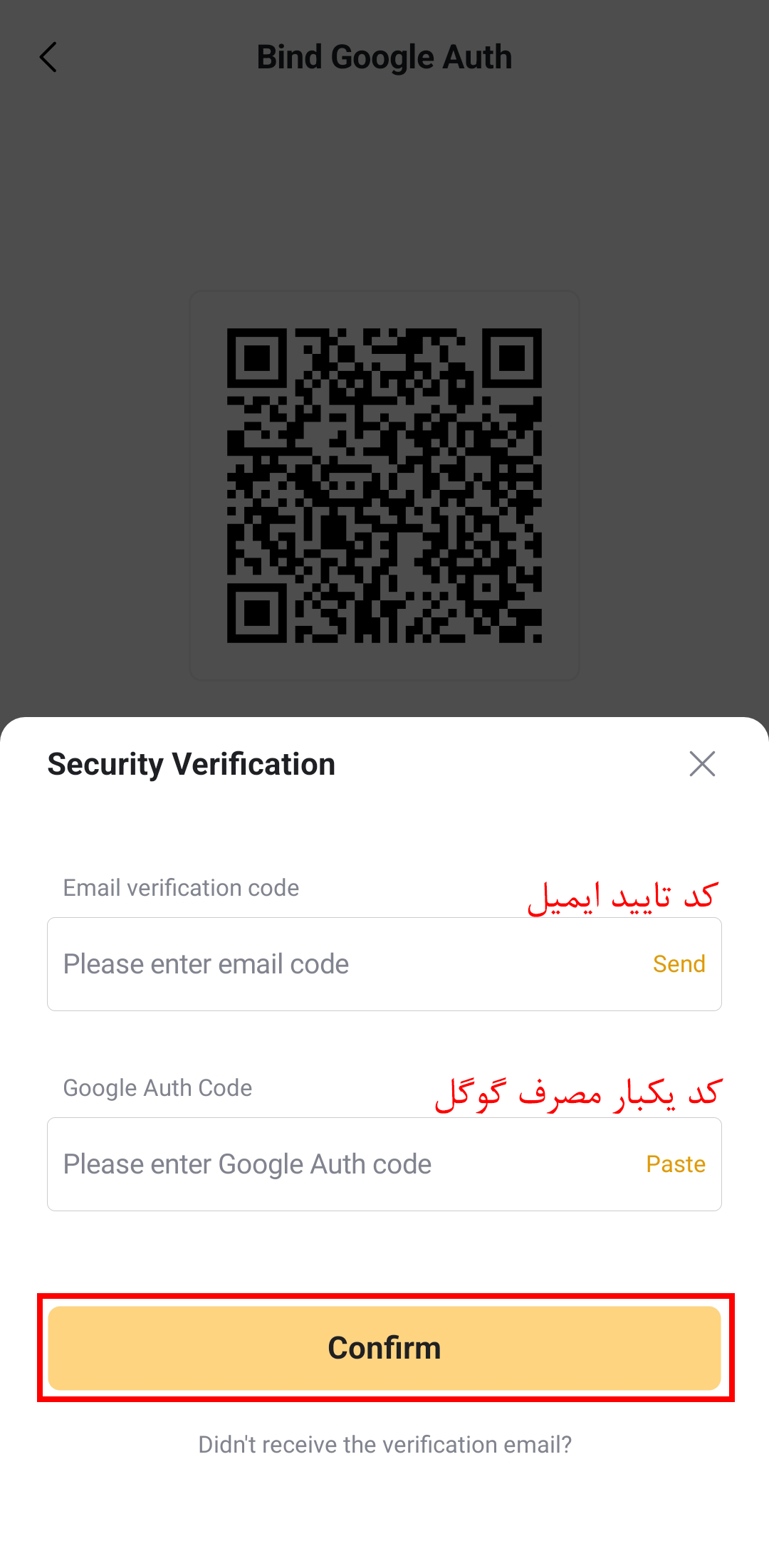Confirm the security verification
This screenshot has height=1568, width=769.
pyautogui.click(x=384, y=1348)
